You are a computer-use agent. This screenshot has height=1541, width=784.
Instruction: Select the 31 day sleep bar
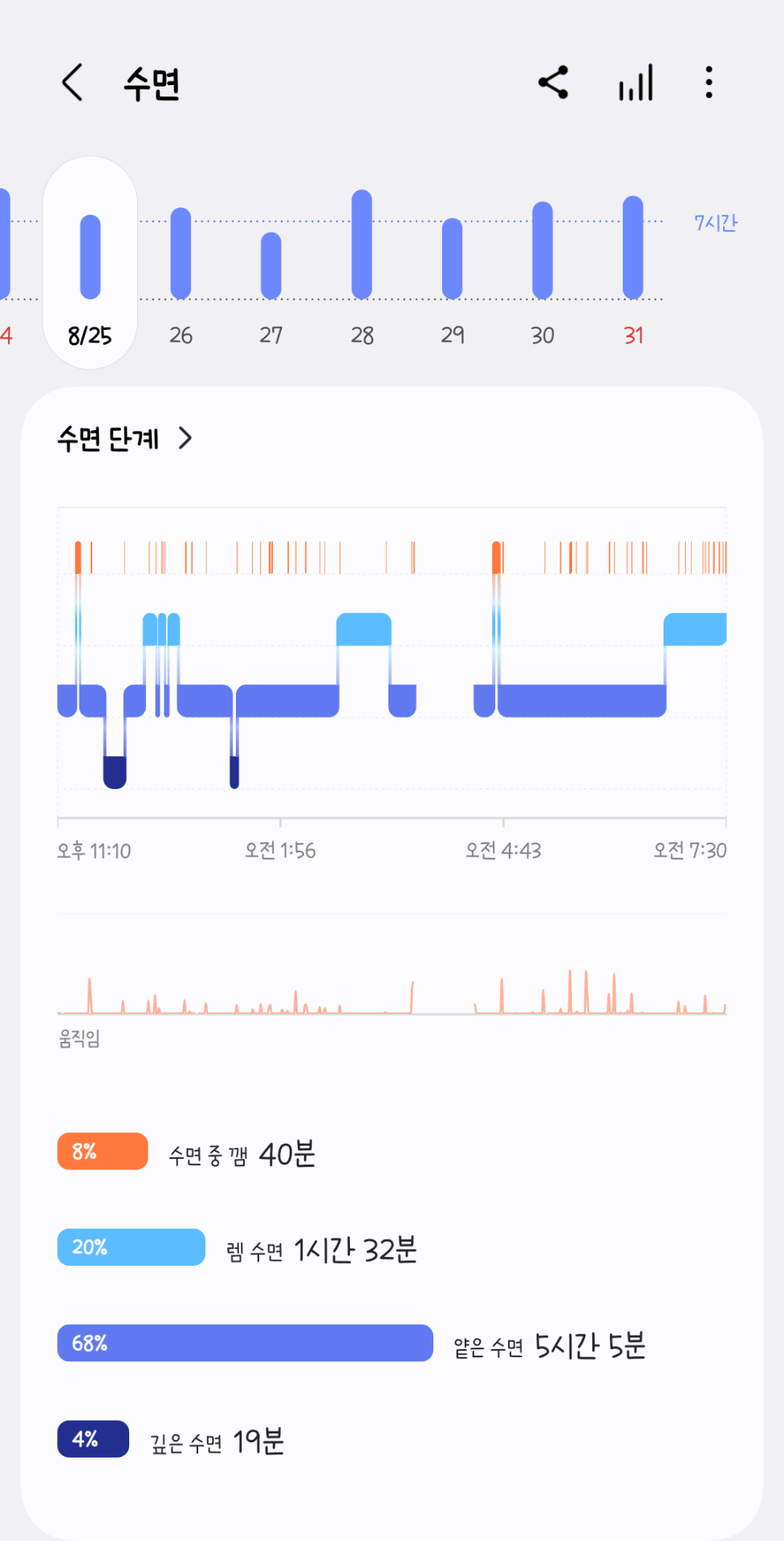coord(633,248)
